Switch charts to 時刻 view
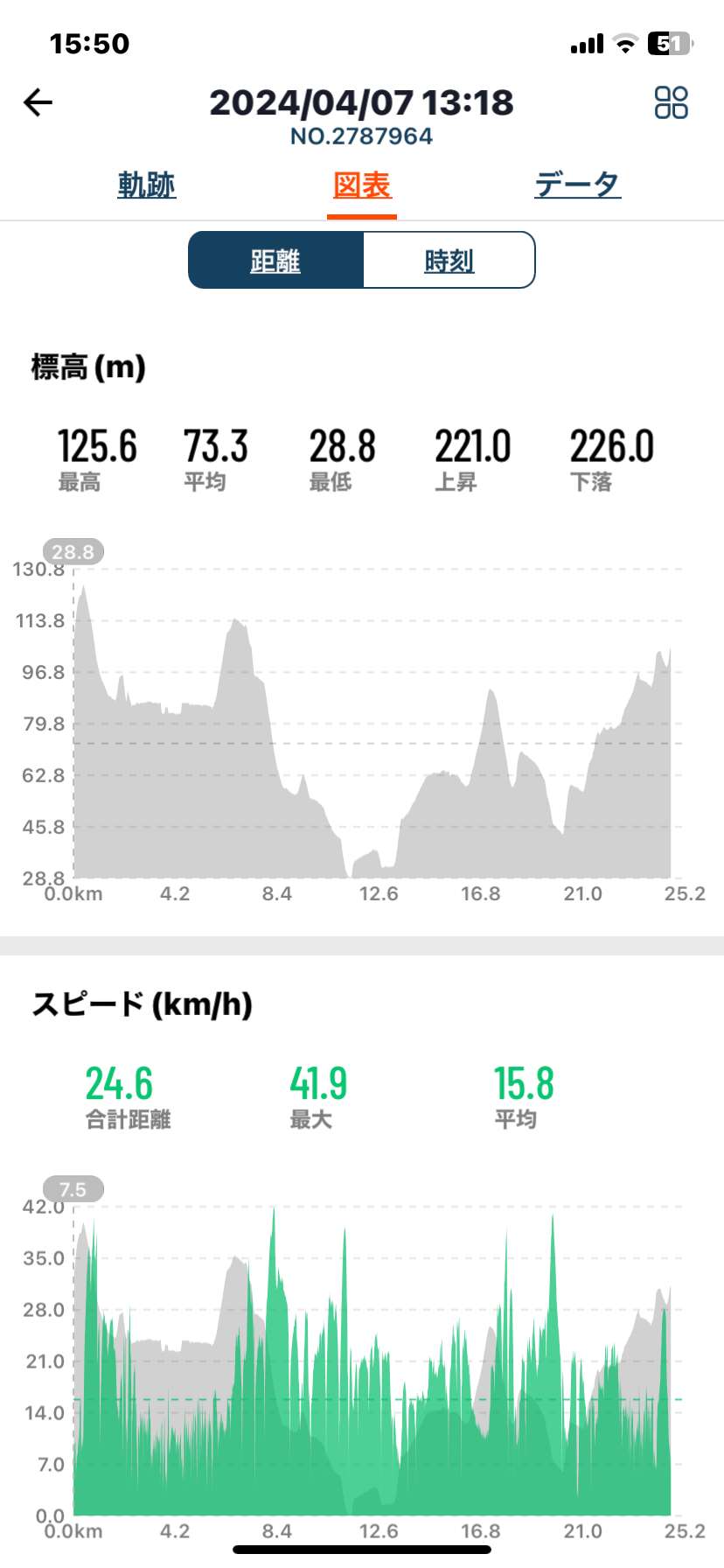The height and width of the screenshot is (1568, 724). tap(449, 260)
